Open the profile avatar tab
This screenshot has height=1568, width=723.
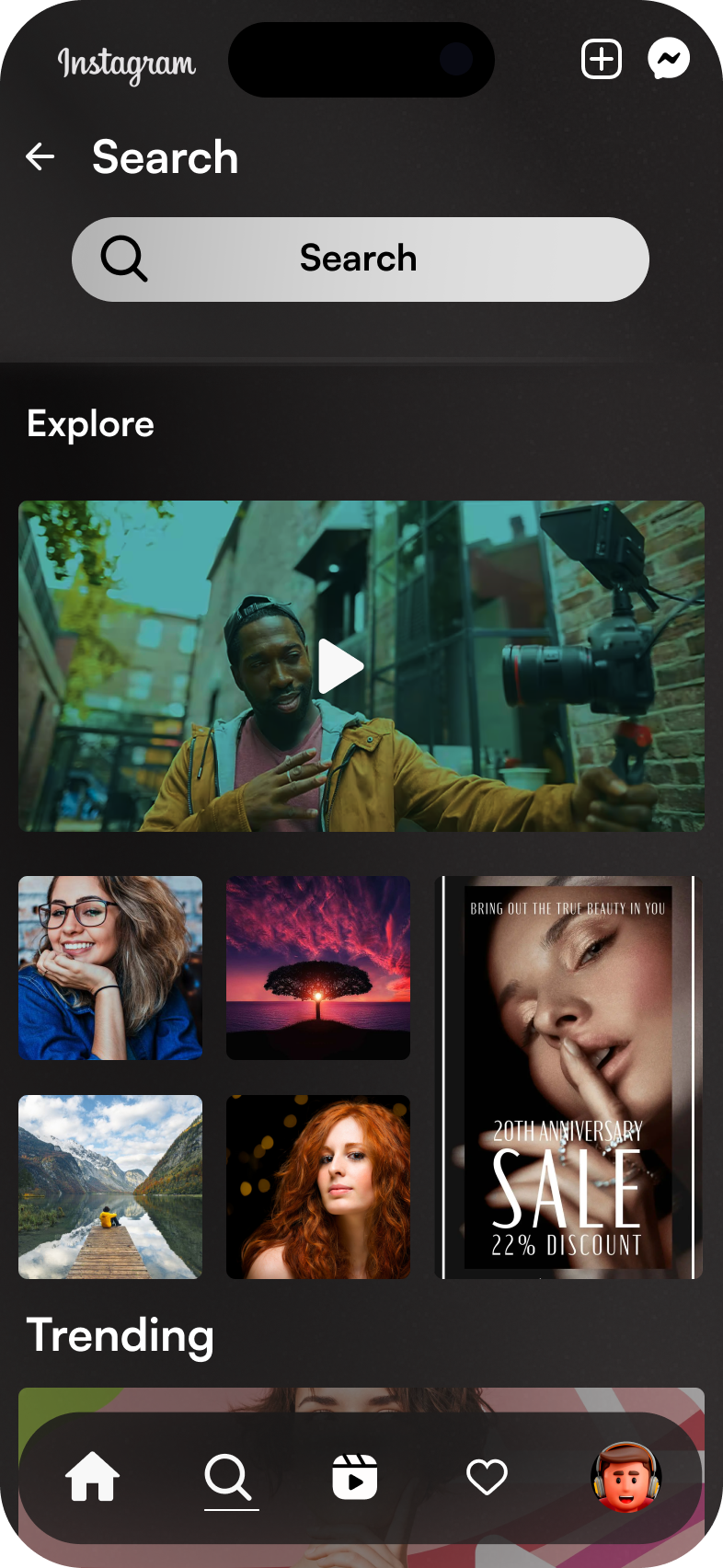625,1477
